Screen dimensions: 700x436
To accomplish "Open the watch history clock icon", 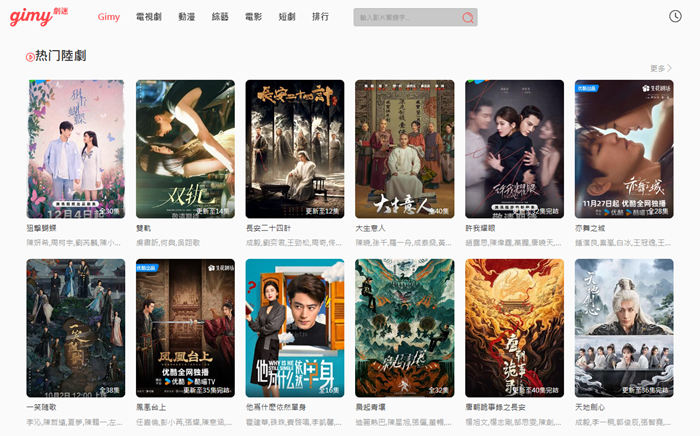I will (675, 17).
